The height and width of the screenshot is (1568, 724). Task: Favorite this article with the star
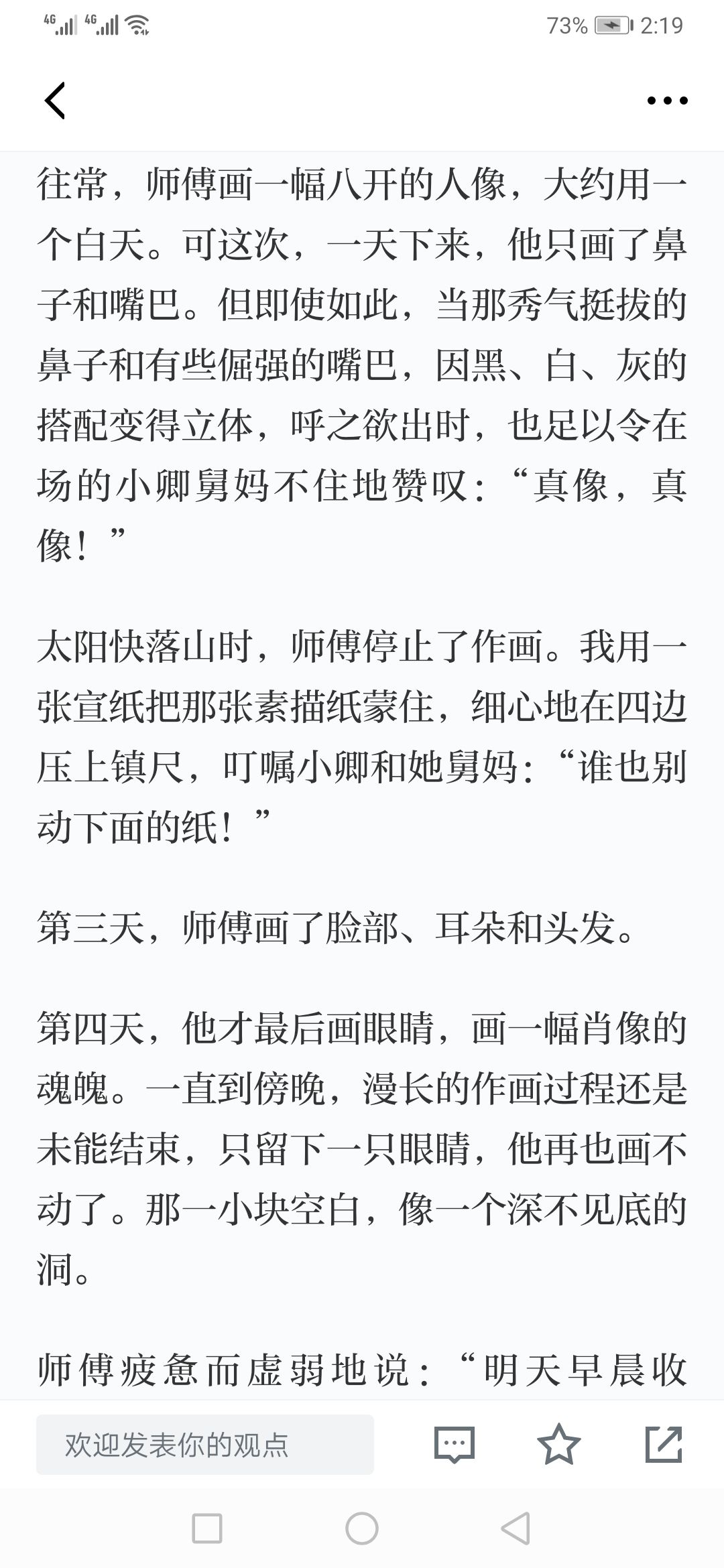coord(559,1444)
